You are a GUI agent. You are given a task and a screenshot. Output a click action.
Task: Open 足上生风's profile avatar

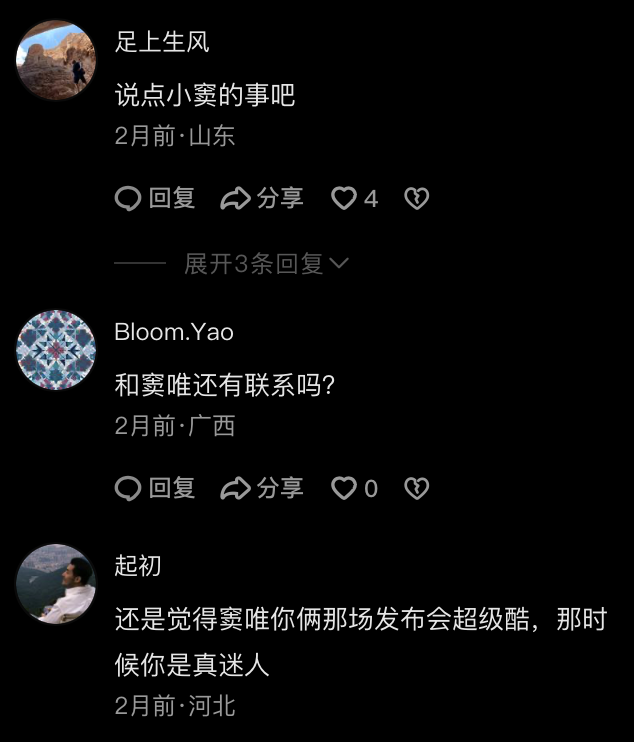tap(56, 60)
